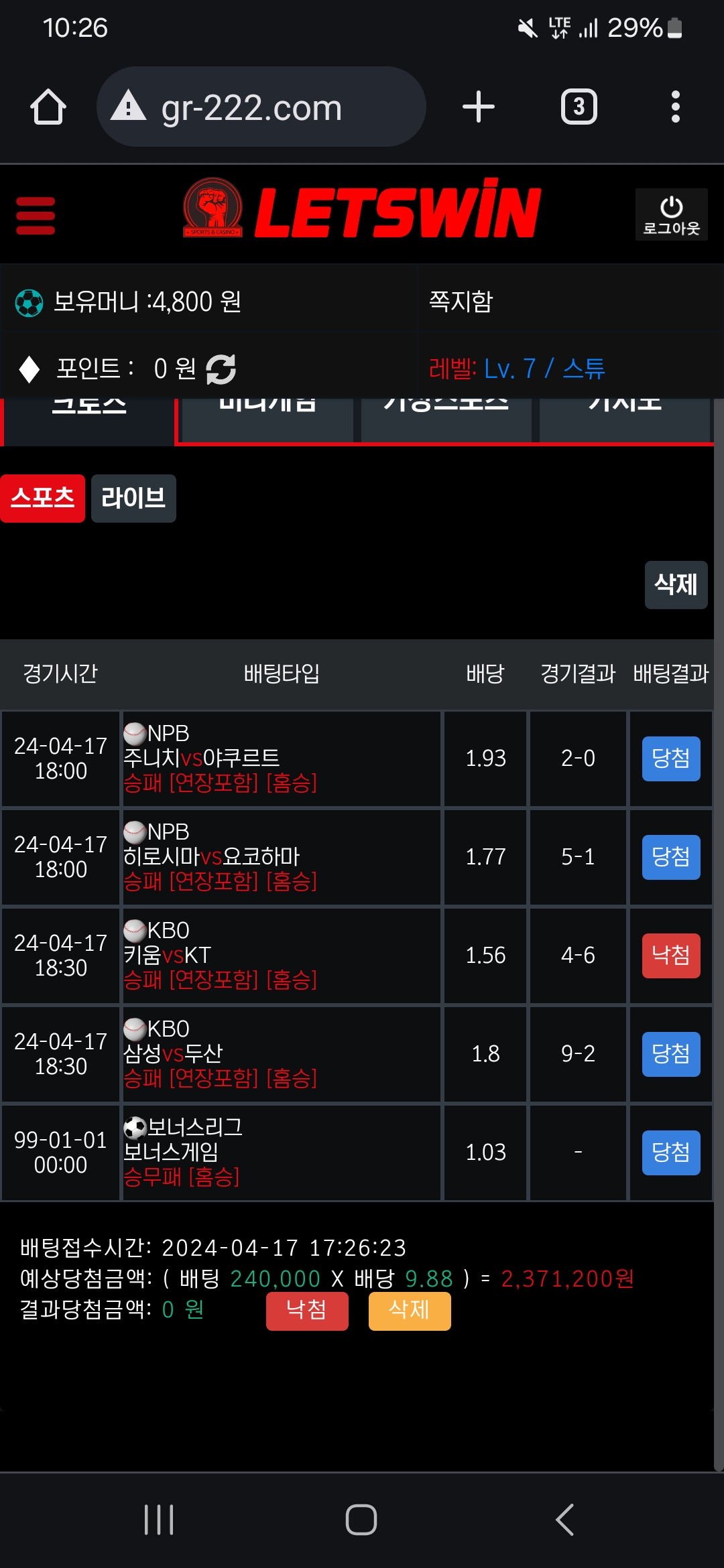Open the 쪽지함 message box
The image size is (724, 1568).
click(x=461, y=301)
